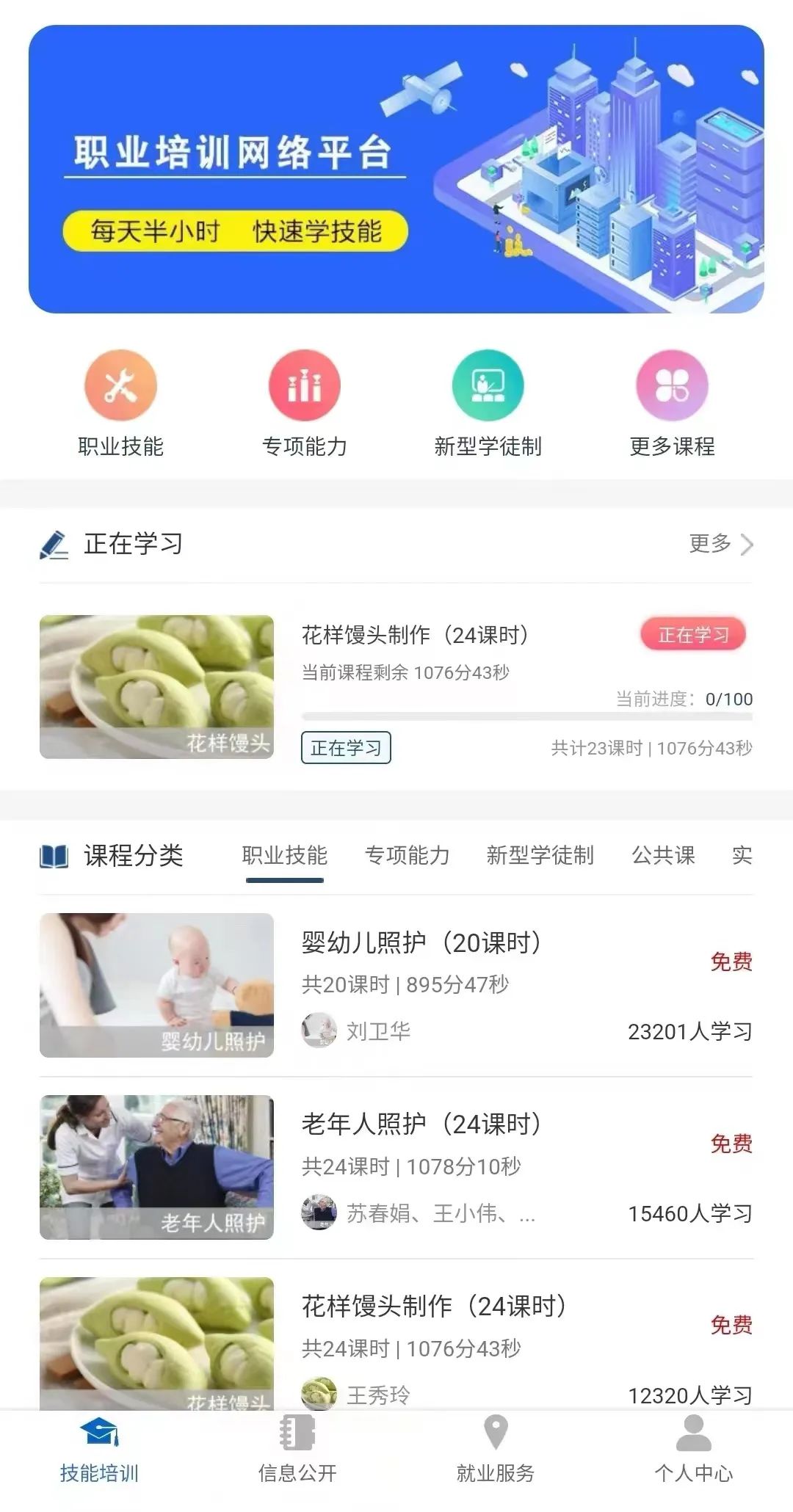This screenshot has height=1512, width=793.
Task: Switch to the 新型学徒制 course tab
Action: coord(540,855)
